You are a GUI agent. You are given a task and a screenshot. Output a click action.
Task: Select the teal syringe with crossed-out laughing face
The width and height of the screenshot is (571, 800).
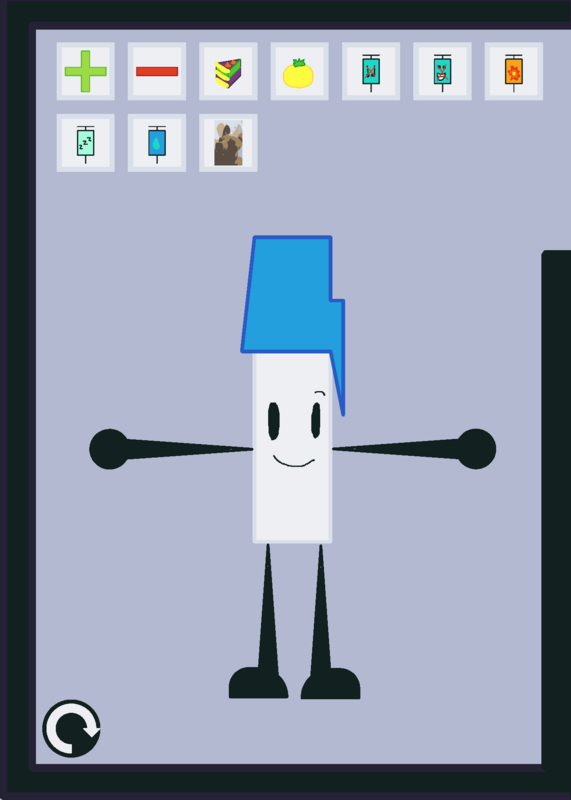[442, 71]
